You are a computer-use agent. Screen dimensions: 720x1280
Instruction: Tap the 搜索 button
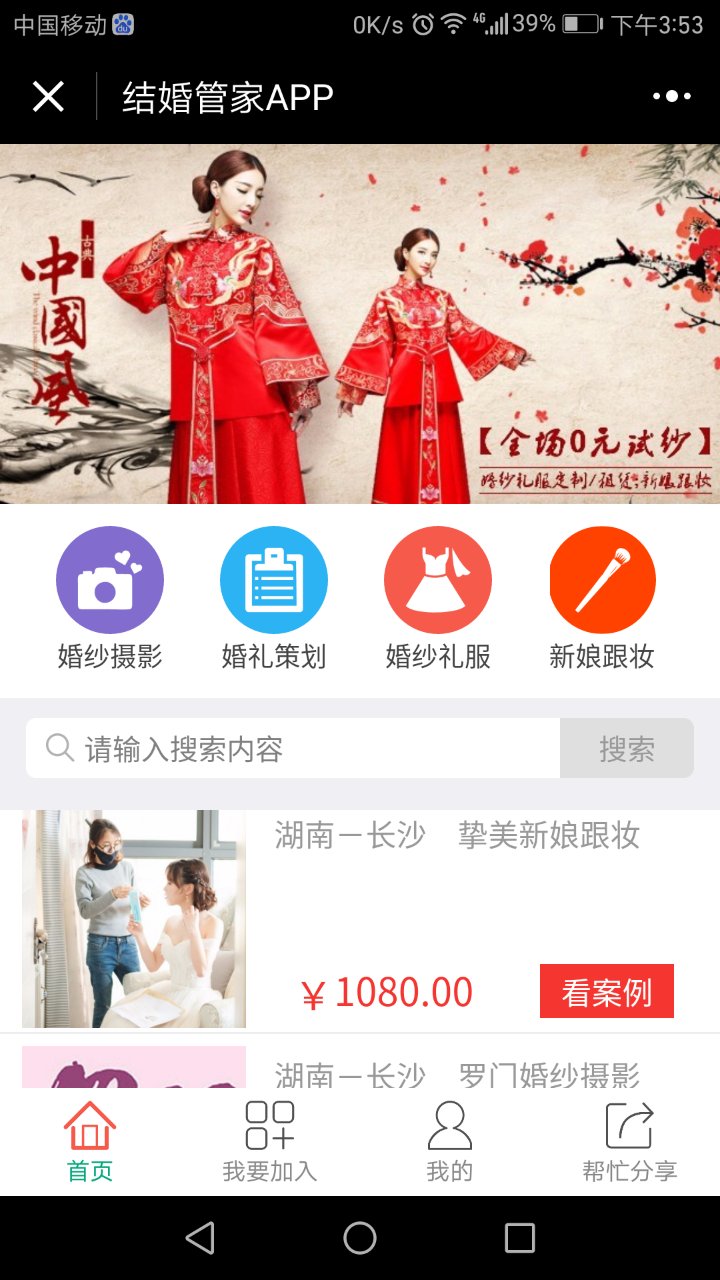627,749
